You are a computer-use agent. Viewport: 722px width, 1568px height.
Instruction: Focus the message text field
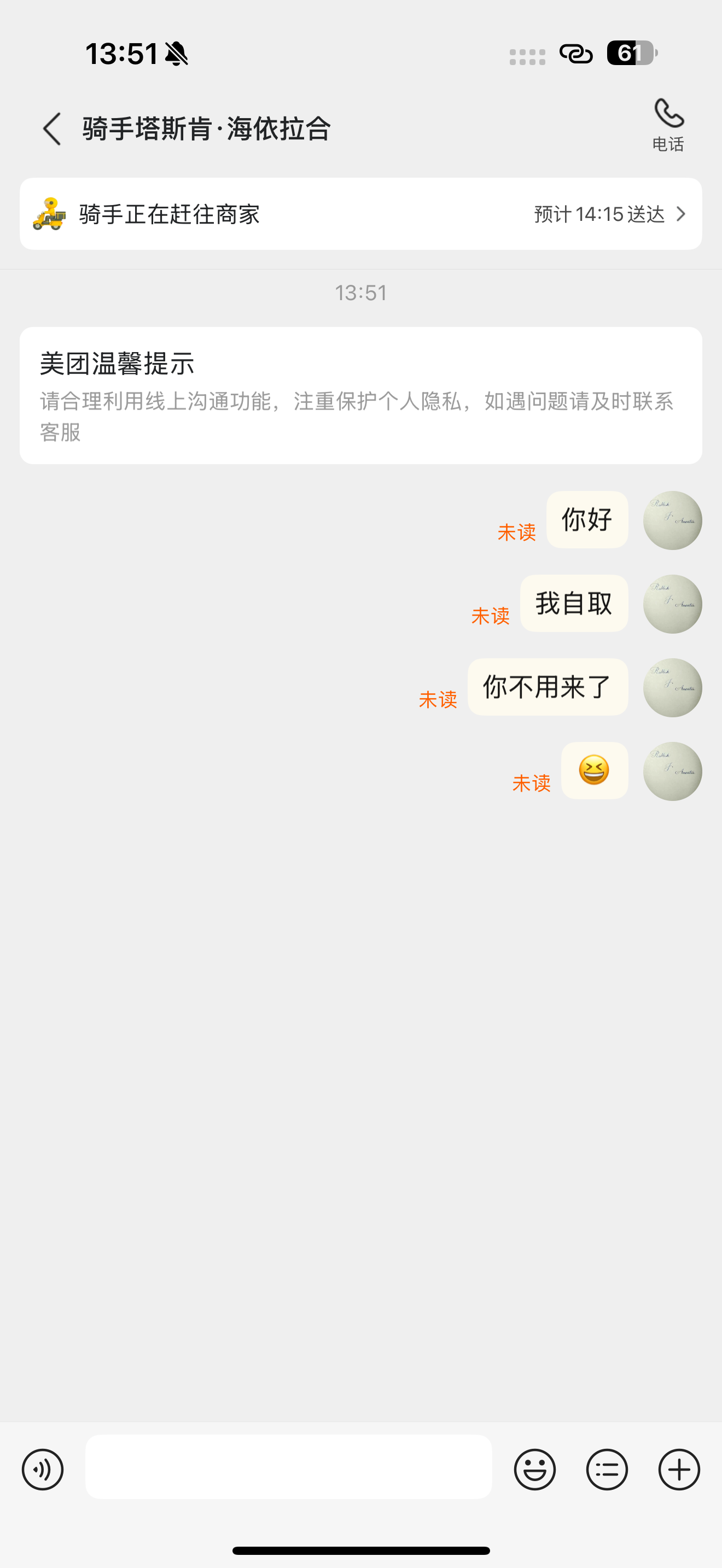pos(289,1467)
